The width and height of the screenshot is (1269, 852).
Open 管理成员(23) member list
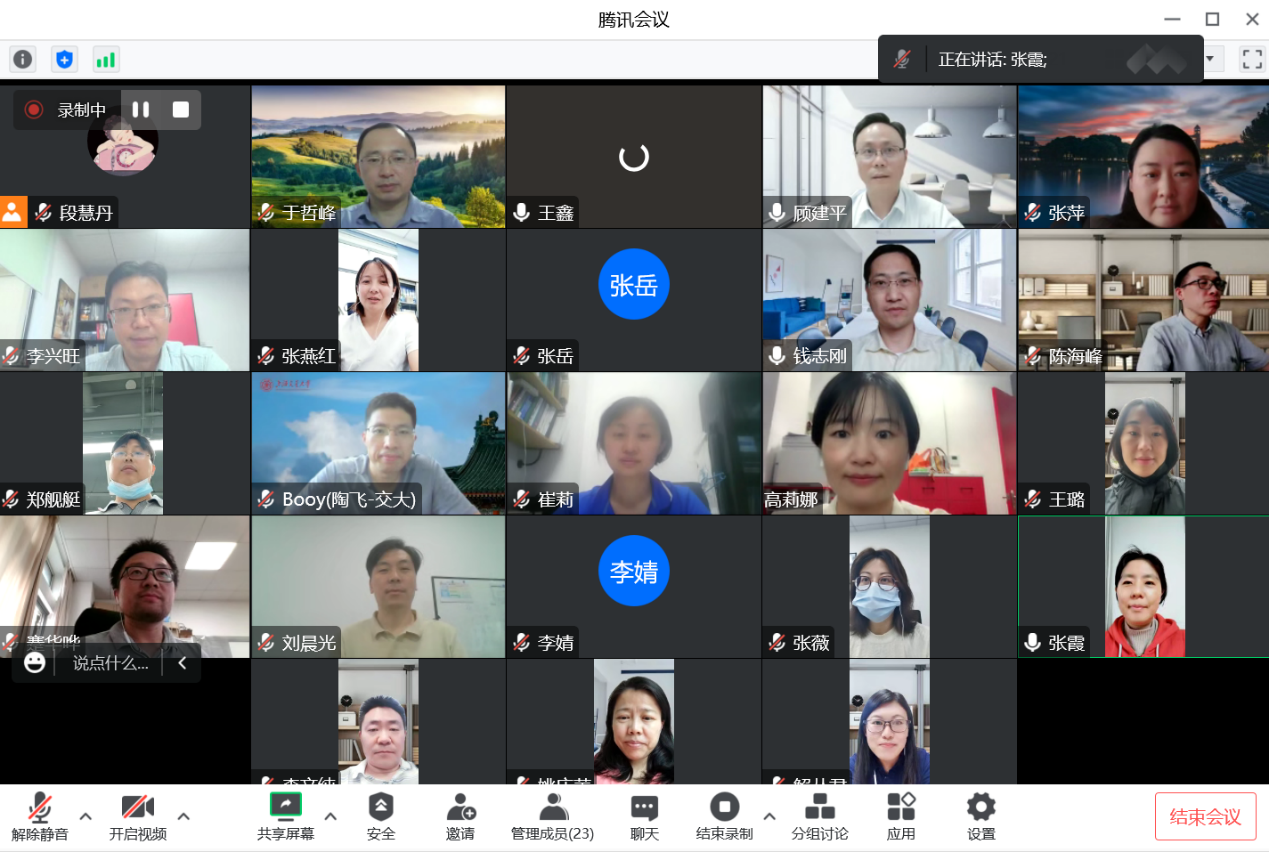(x=552, y=816)
